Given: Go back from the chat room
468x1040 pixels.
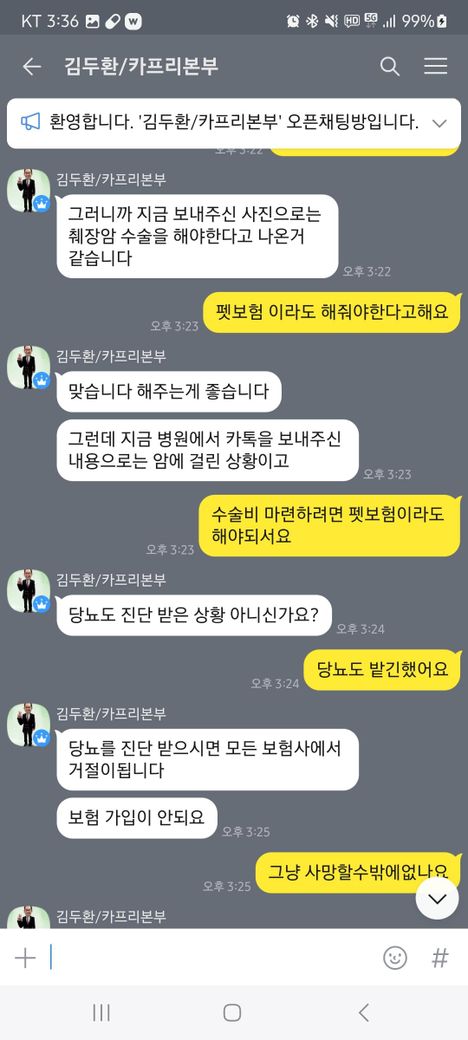Looking at the screenshot, I should coord(31,66).
